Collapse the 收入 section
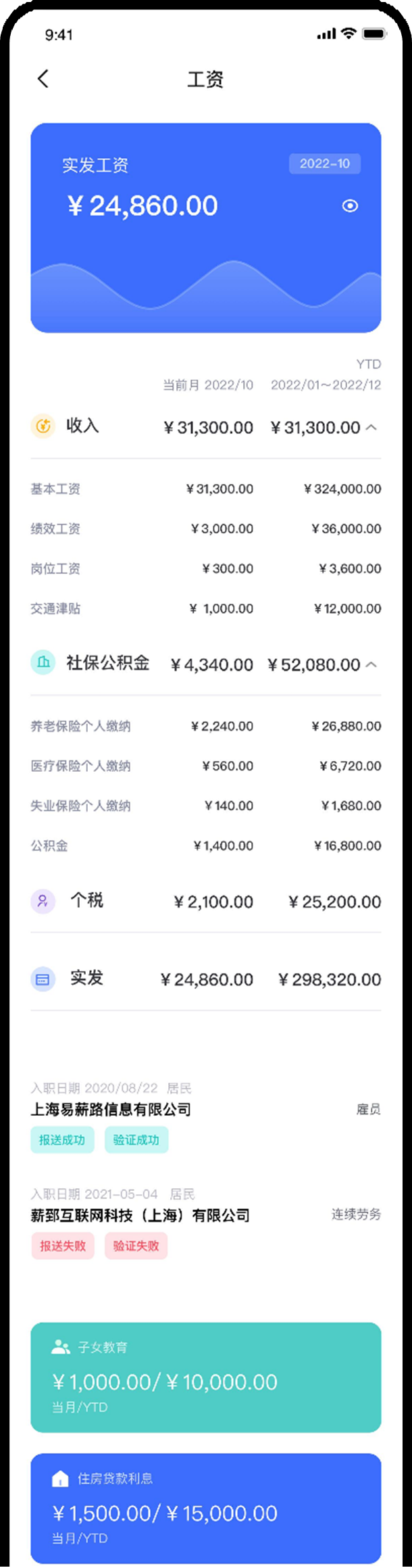 (x=371, y=428)
